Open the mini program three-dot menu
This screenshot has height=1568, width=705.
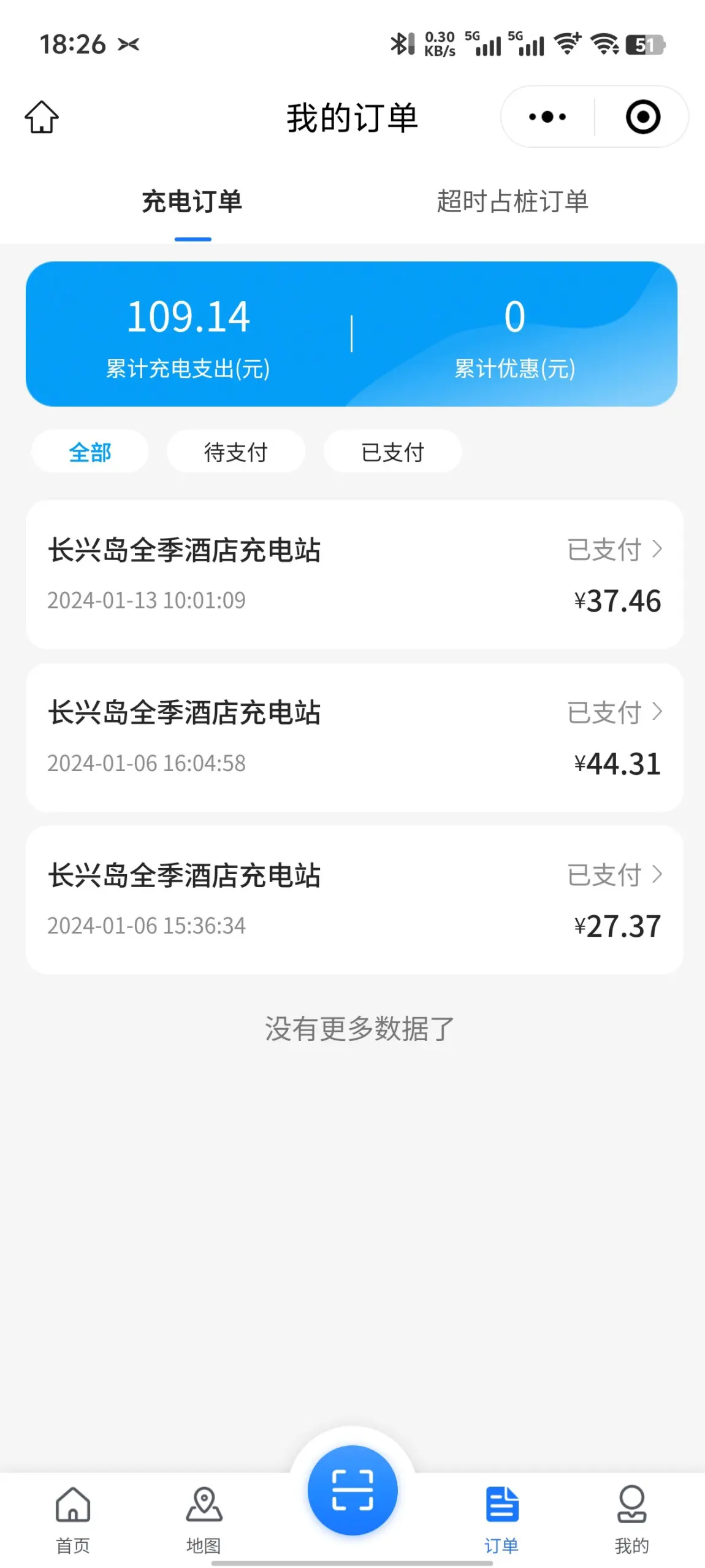(x=547, y=117)
